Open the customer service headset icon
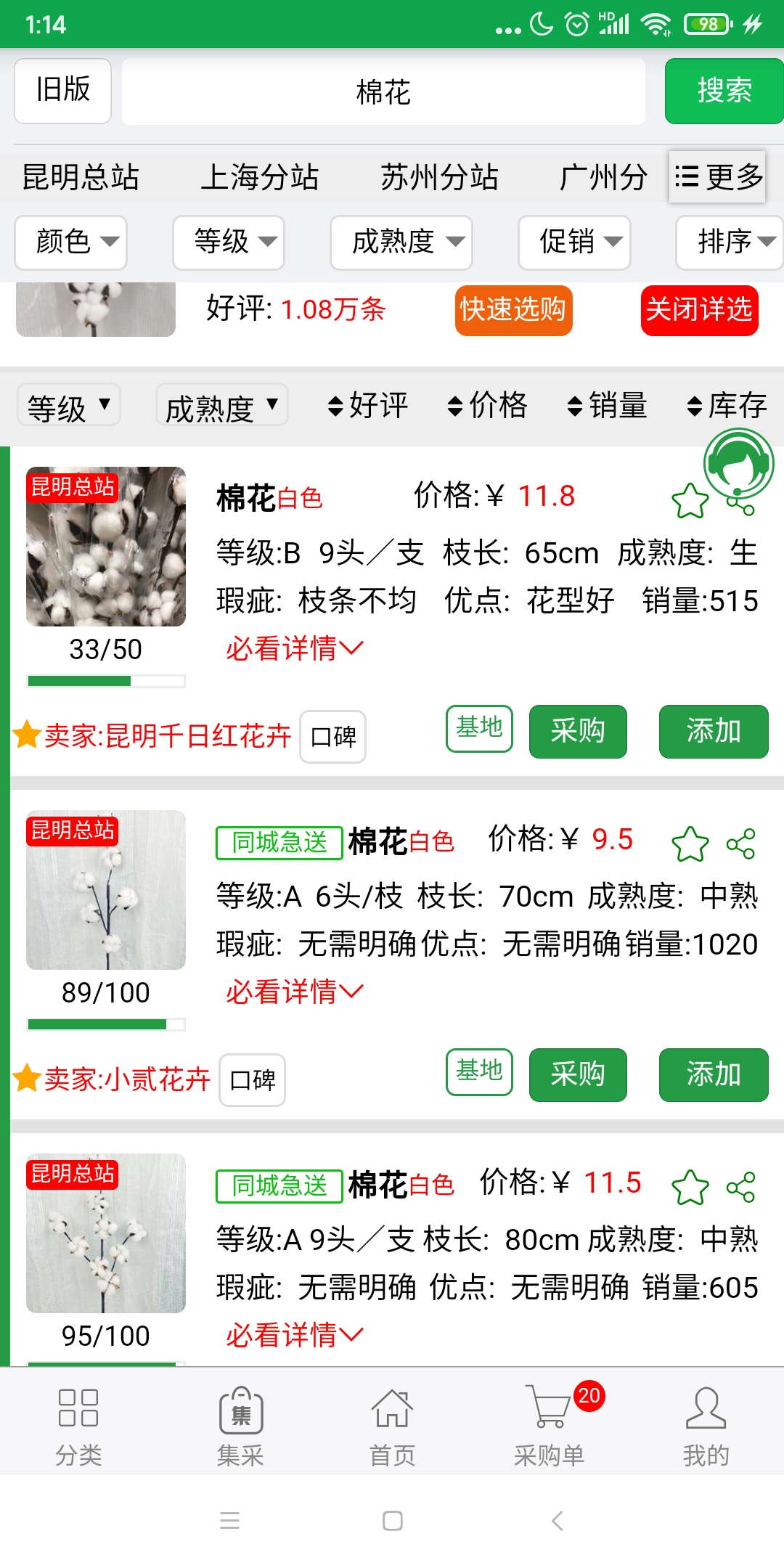This screenshot has height=1568, width=784. pyautogui.click(x=738, y=464)
